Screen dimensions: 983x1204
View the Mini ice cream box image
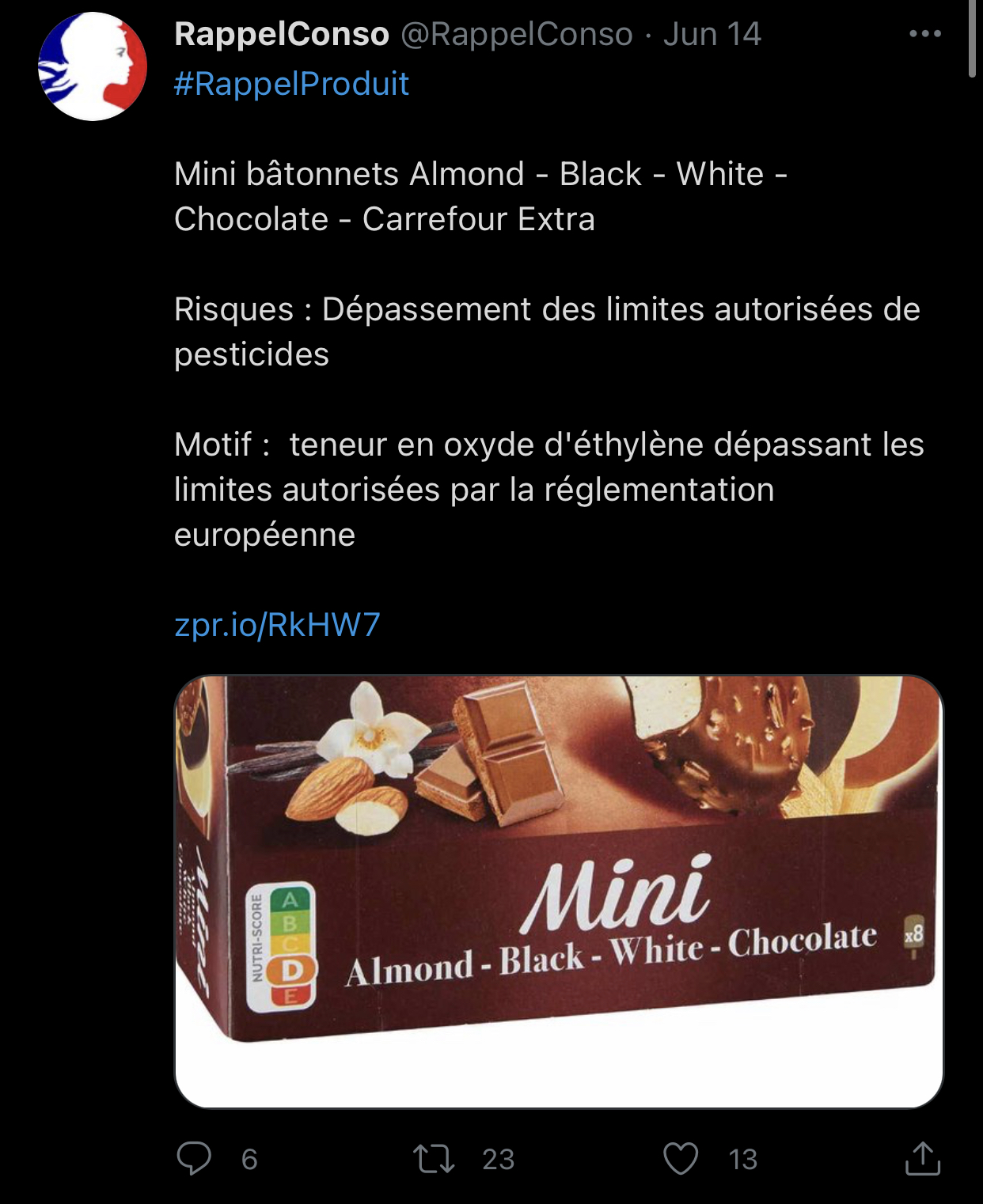click(x=559, y=891)
